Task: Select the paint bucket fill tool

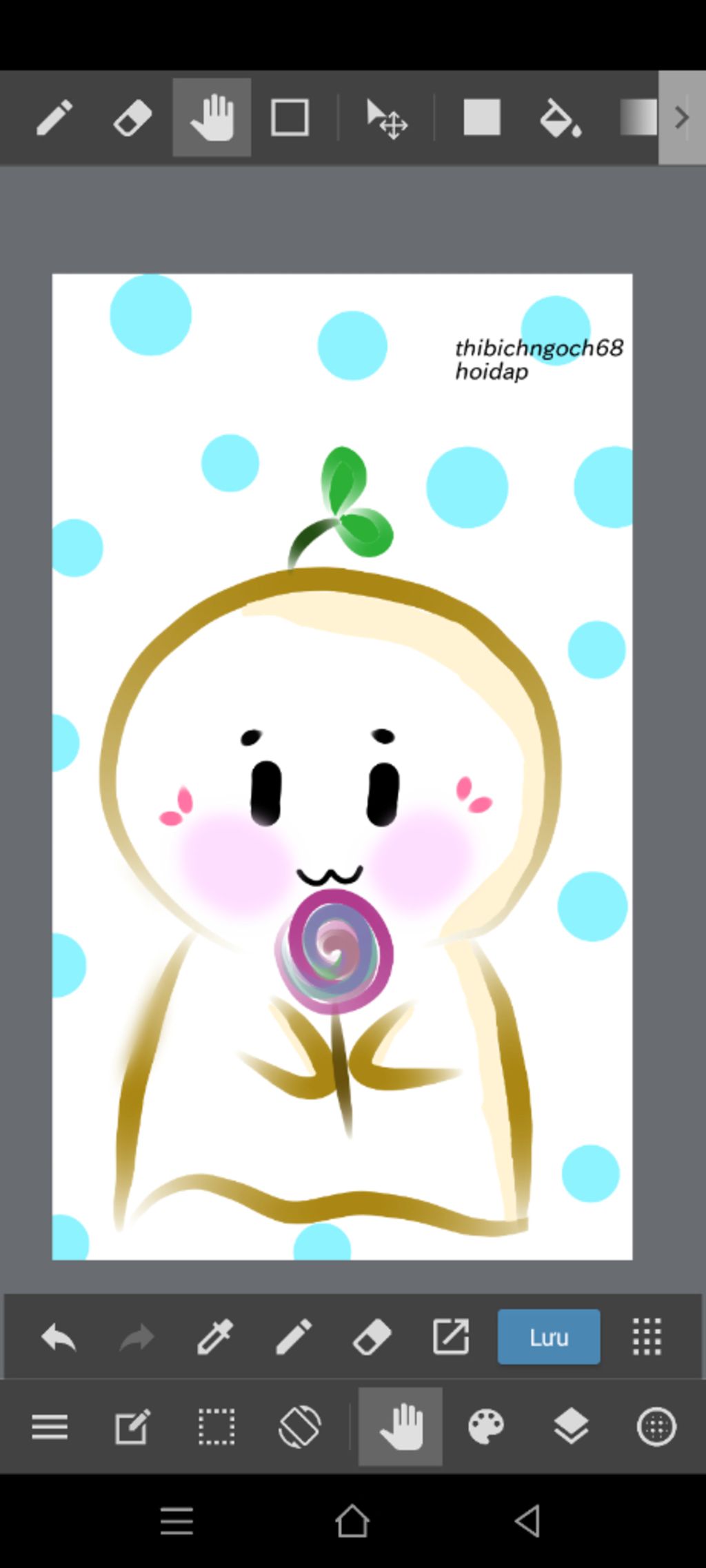Action: tap(560, 117)
